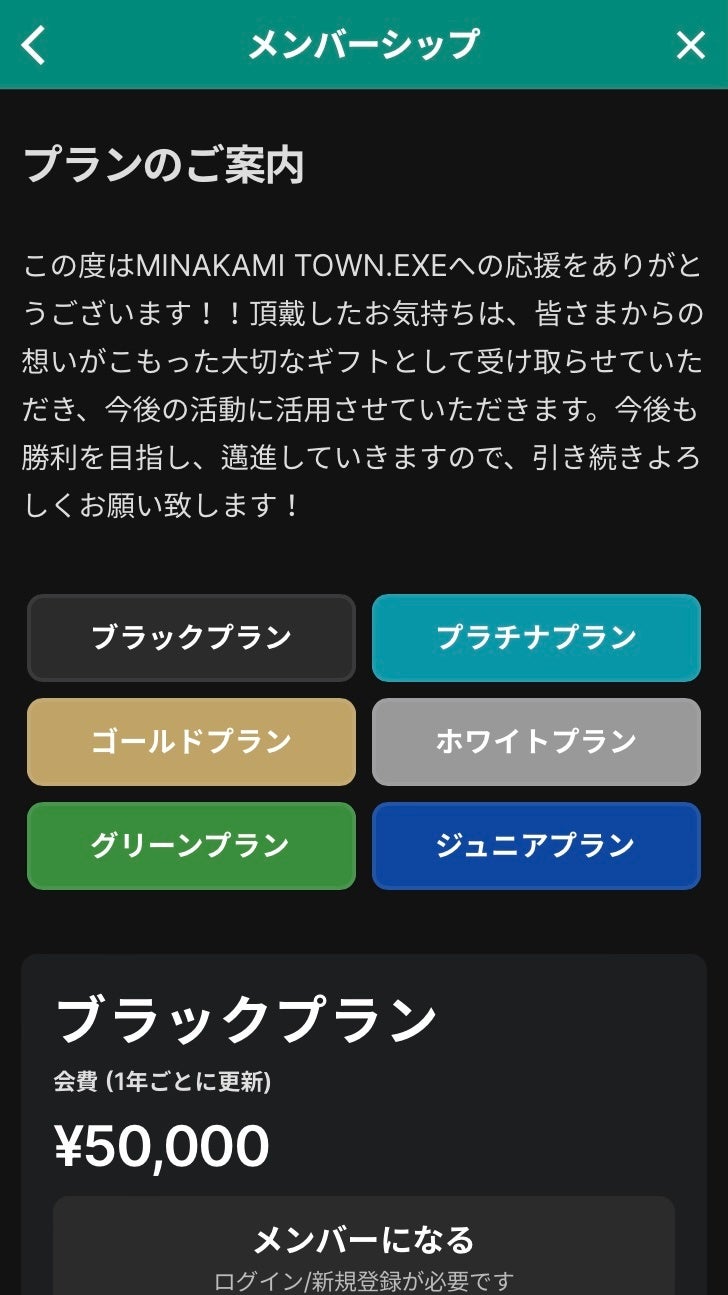Go back using the header arrow
This screenshot has width=728, height=1295.
pyautogui.click(x=34, y=45)
